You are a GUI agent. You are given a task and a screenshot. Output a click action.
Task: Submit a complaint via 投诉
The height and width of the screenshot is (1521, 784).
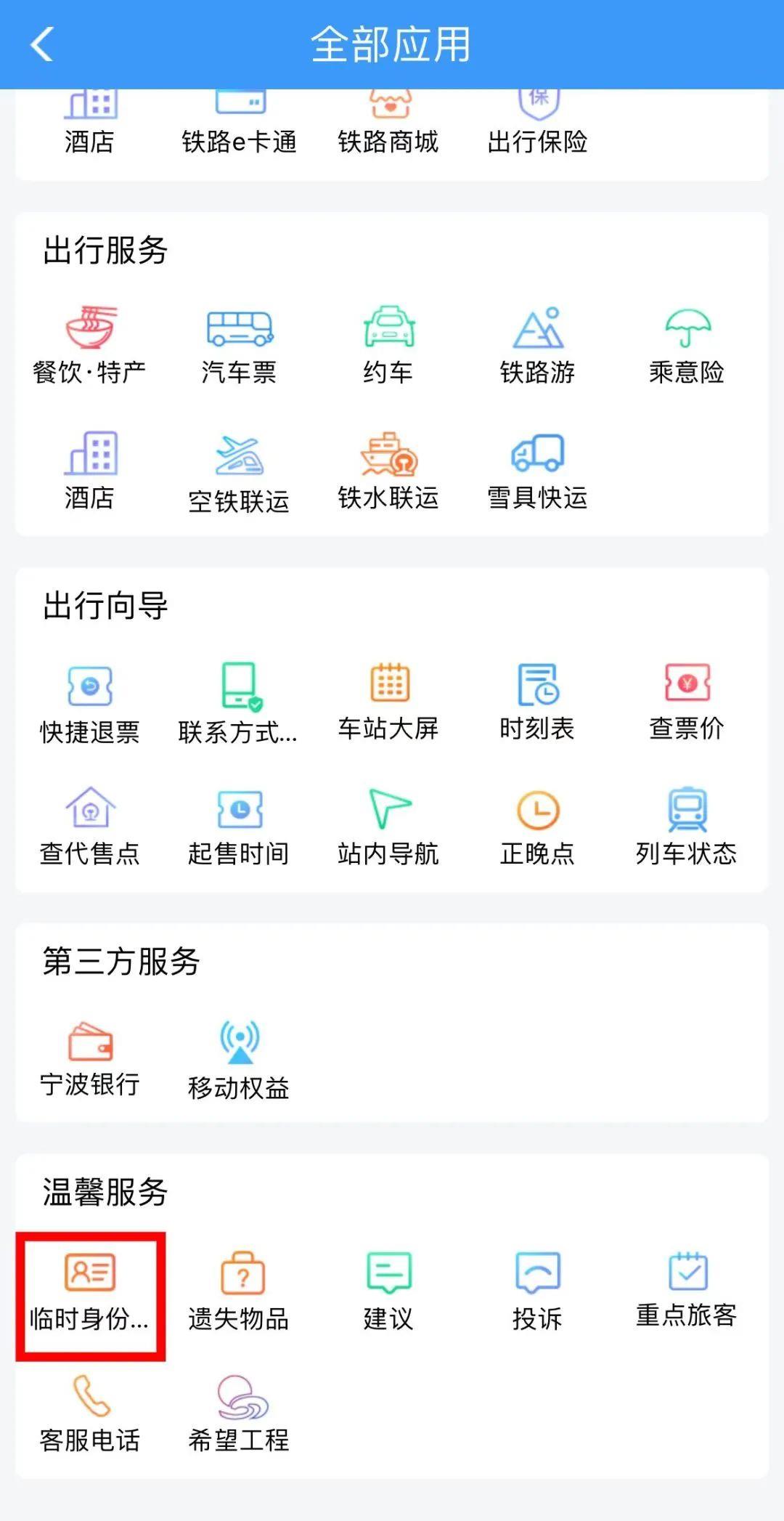click(537, 1292)
